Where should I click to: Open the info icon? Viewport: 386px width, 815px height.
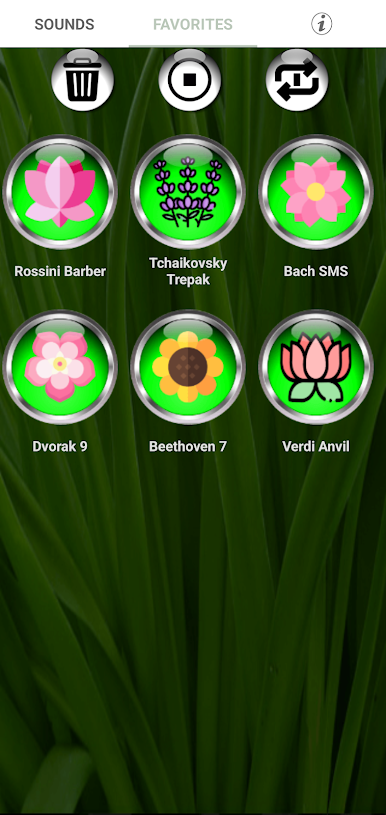(x=322, y=24)
